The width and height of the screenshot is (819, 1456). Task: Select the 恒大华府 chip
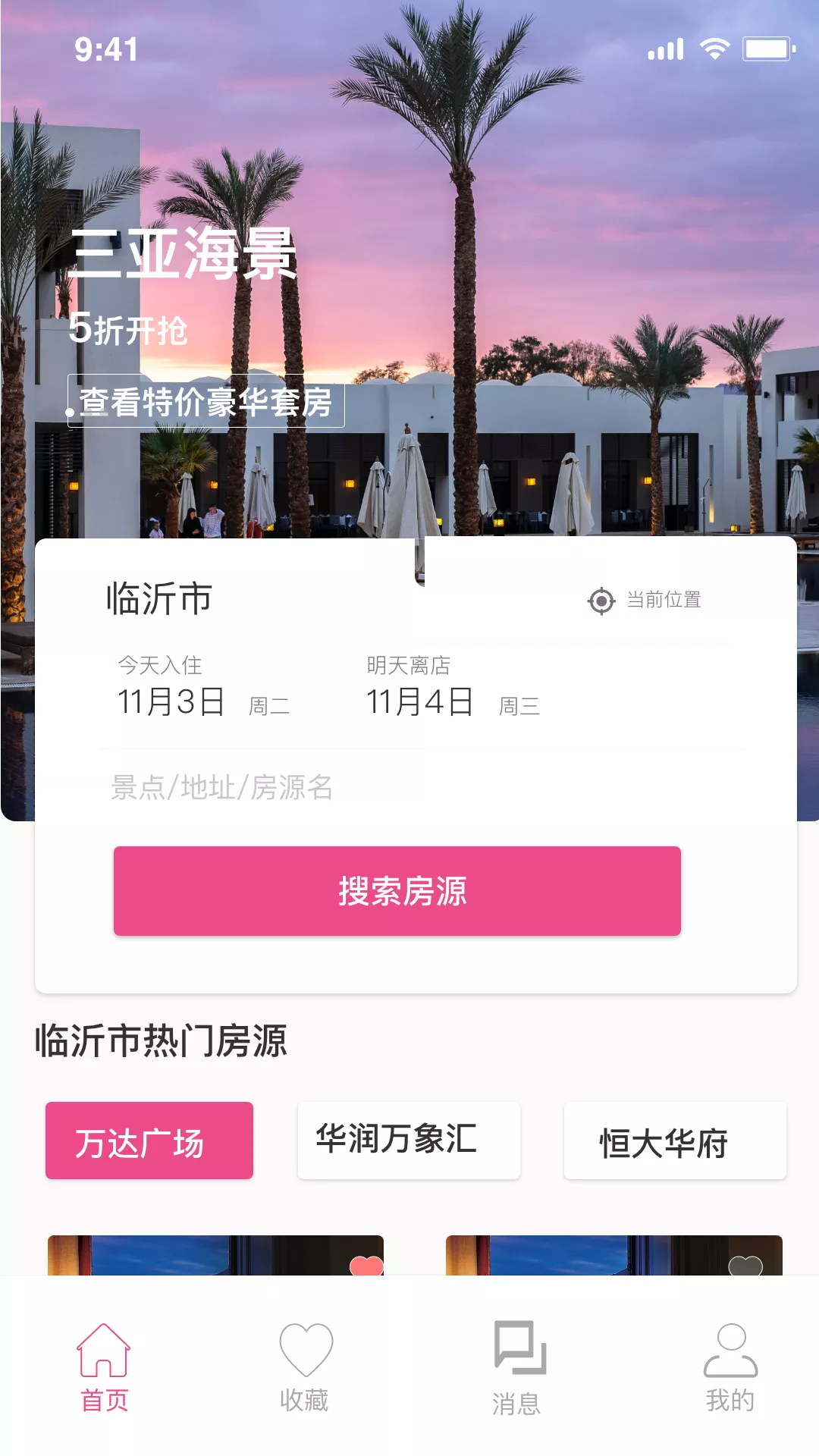[x=675, y=1141]
